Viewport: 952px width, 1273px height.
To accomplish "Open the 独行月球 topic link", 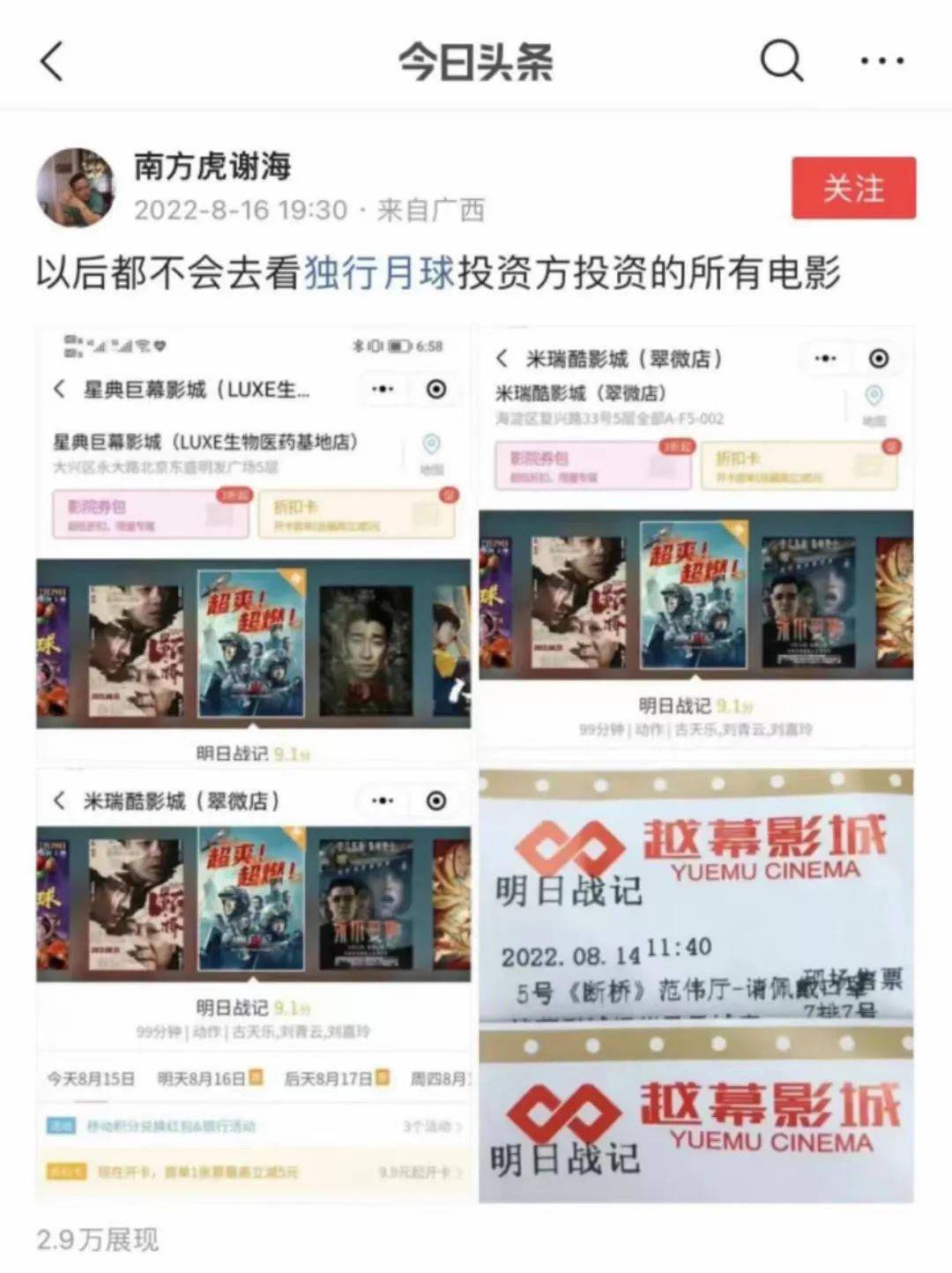I will pos(379,272).
